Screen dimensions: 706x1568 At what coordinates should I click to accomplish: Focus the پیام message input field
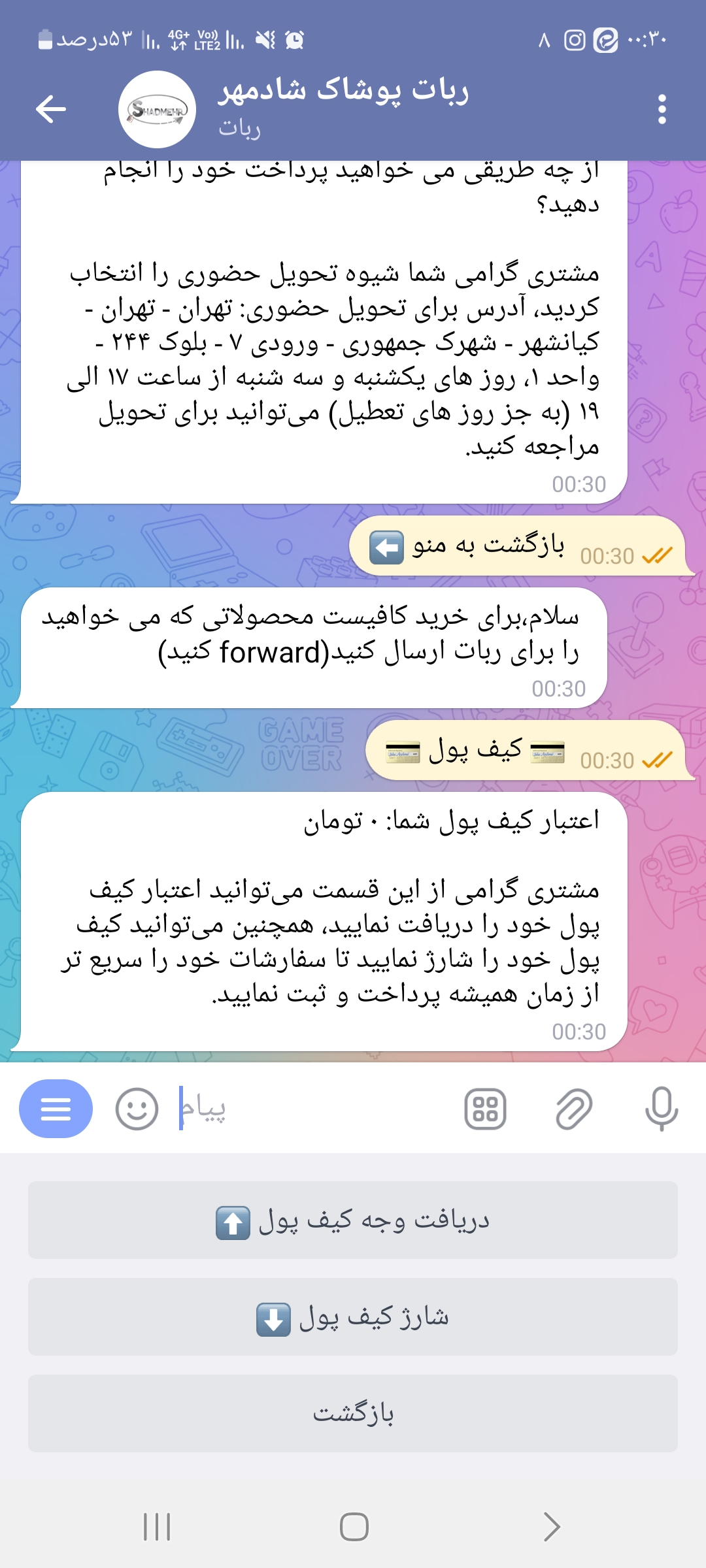tap(314, 1108)
